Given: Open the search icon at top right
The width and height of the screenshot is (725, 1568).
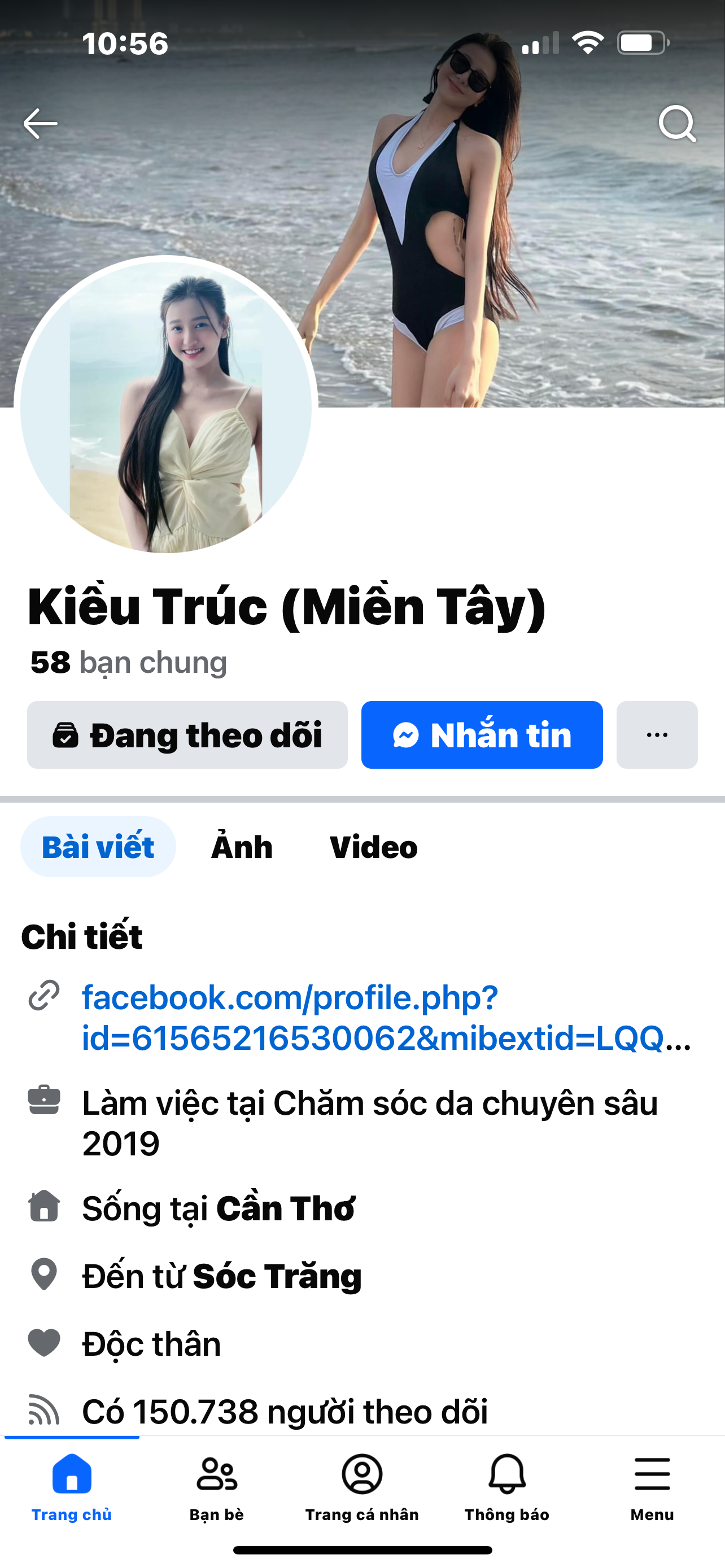Looking at the screenshot, I should pyautogui.click(x=679, y=124).
